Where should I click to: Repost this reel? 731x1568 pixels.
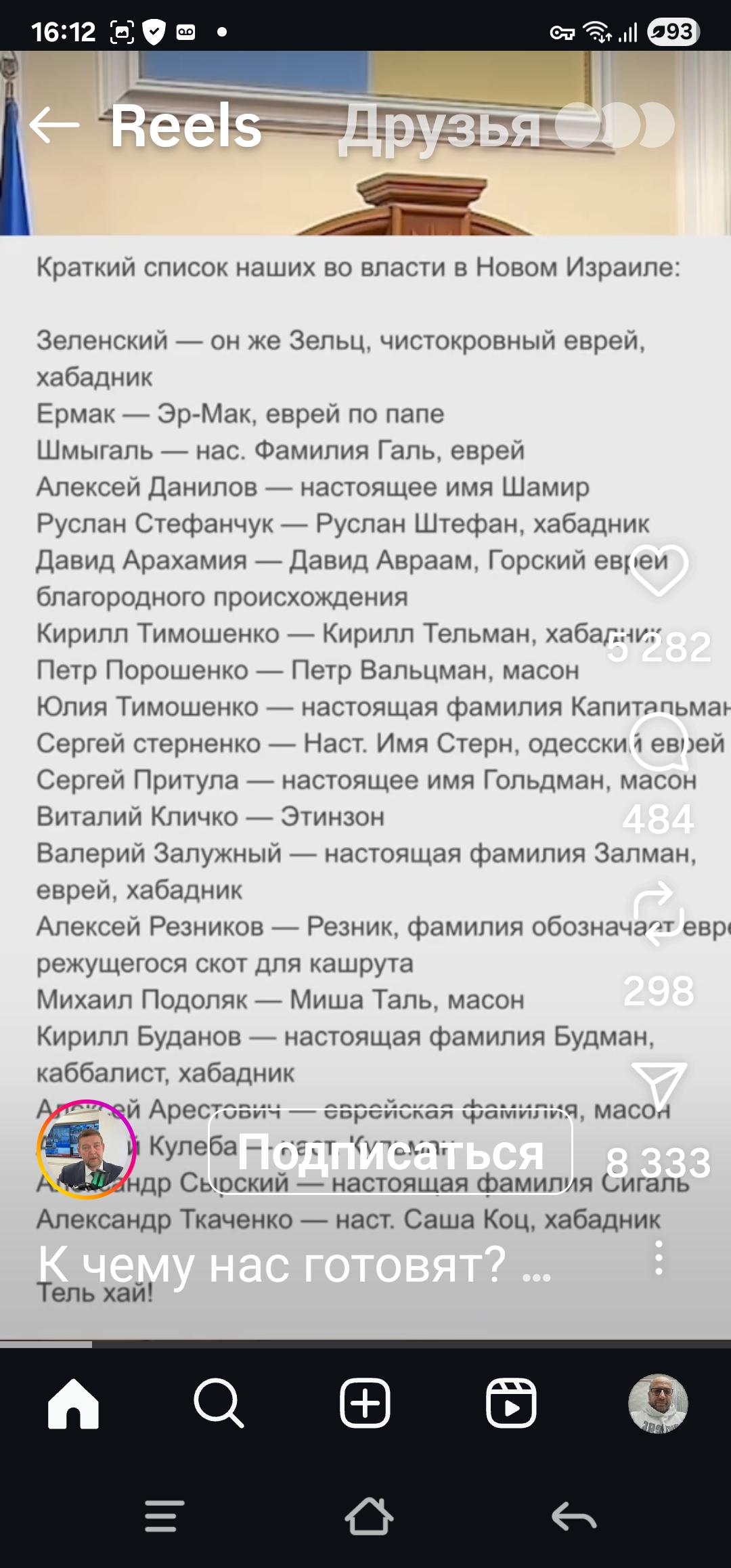click(659, 914)
